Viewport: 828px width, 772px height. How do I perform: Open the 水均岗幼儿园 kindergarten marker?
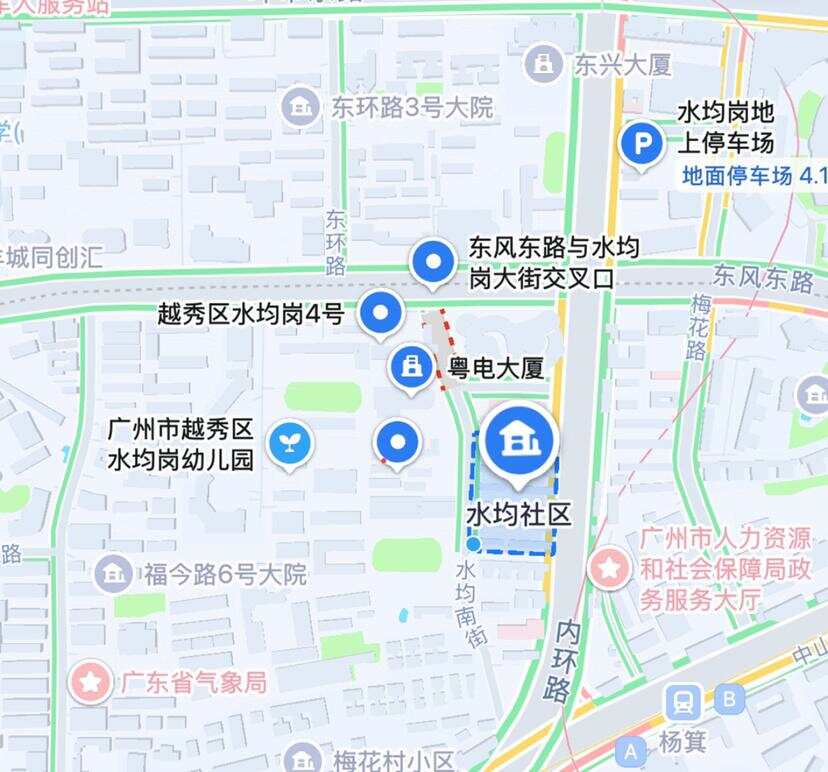click(293, 444)
